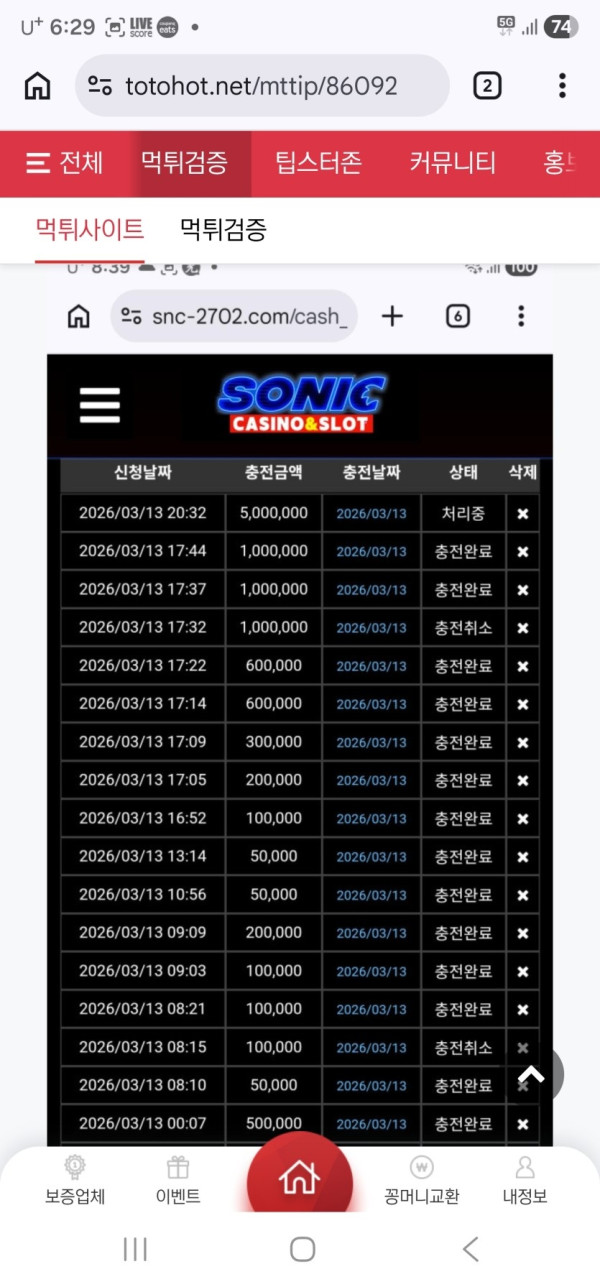600x1287 pixels.
Task: Open the 이벤트 events page
Action: tap(178, 1181)
